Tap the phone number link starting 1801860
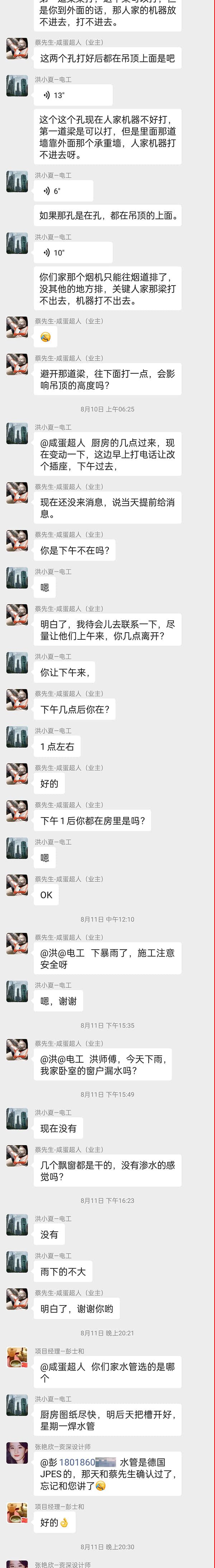 (77, 1462)
